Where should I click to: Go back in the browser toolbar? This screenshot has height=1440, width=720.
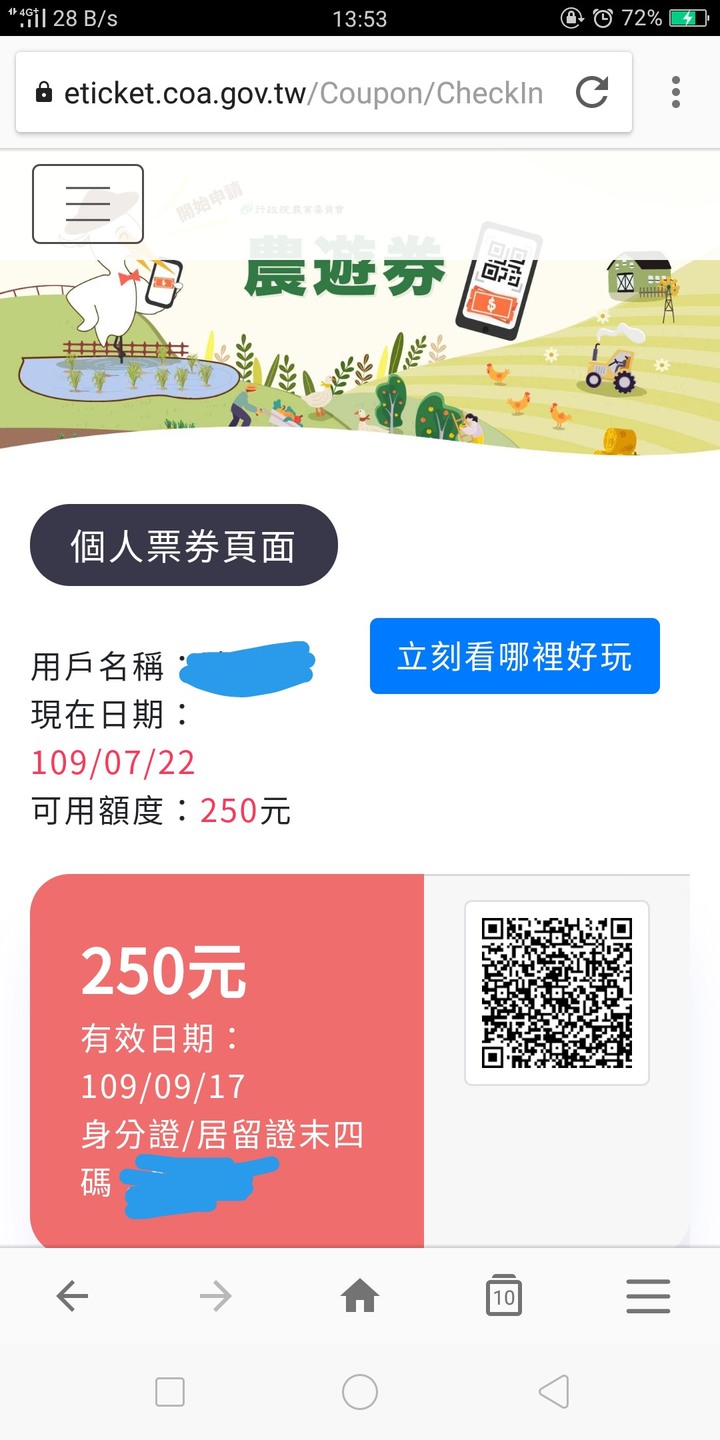[72, 1298]
